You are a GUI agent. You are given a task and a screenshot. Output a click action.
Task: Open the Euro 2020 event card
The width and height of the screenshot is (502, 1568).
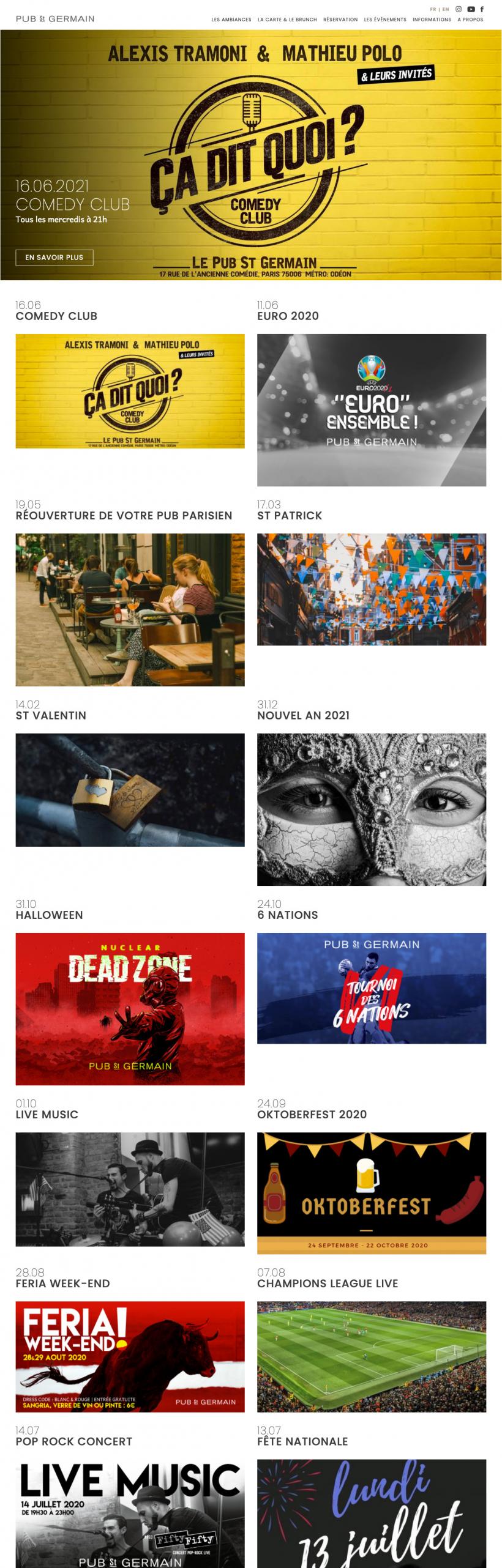pos(372,409)
